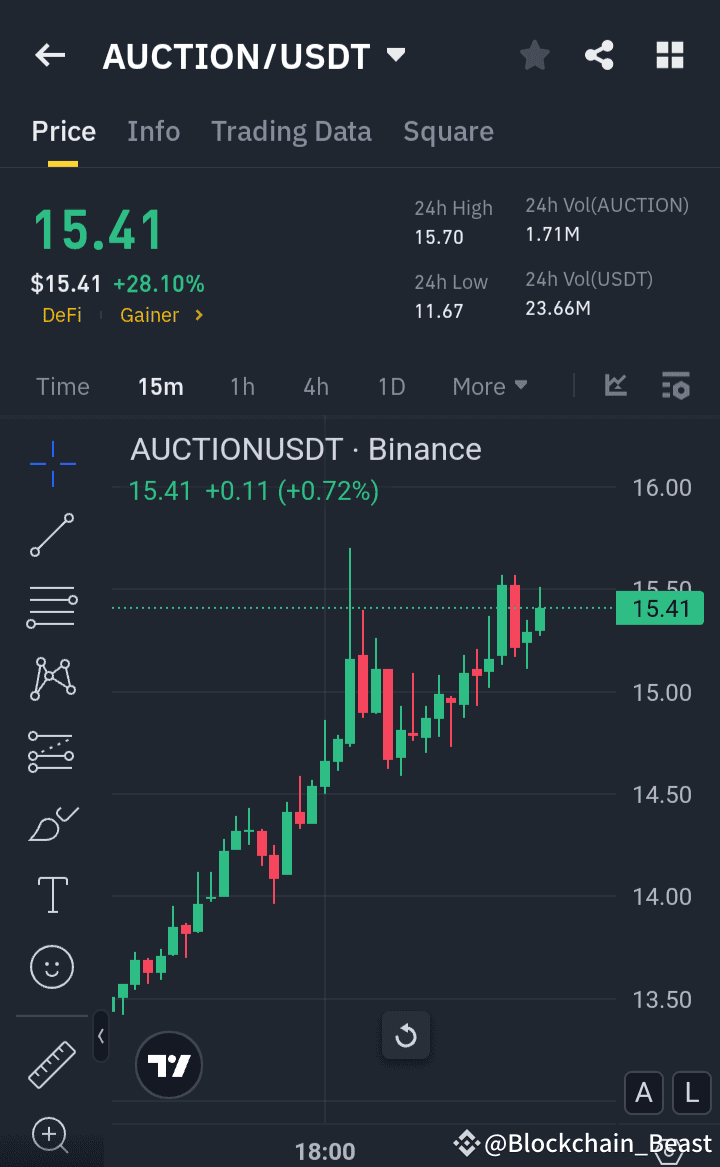Select the brush drawing tool
Image resolution: width=720 pixels, height=1167 pixels.
[x=51, y=823]
